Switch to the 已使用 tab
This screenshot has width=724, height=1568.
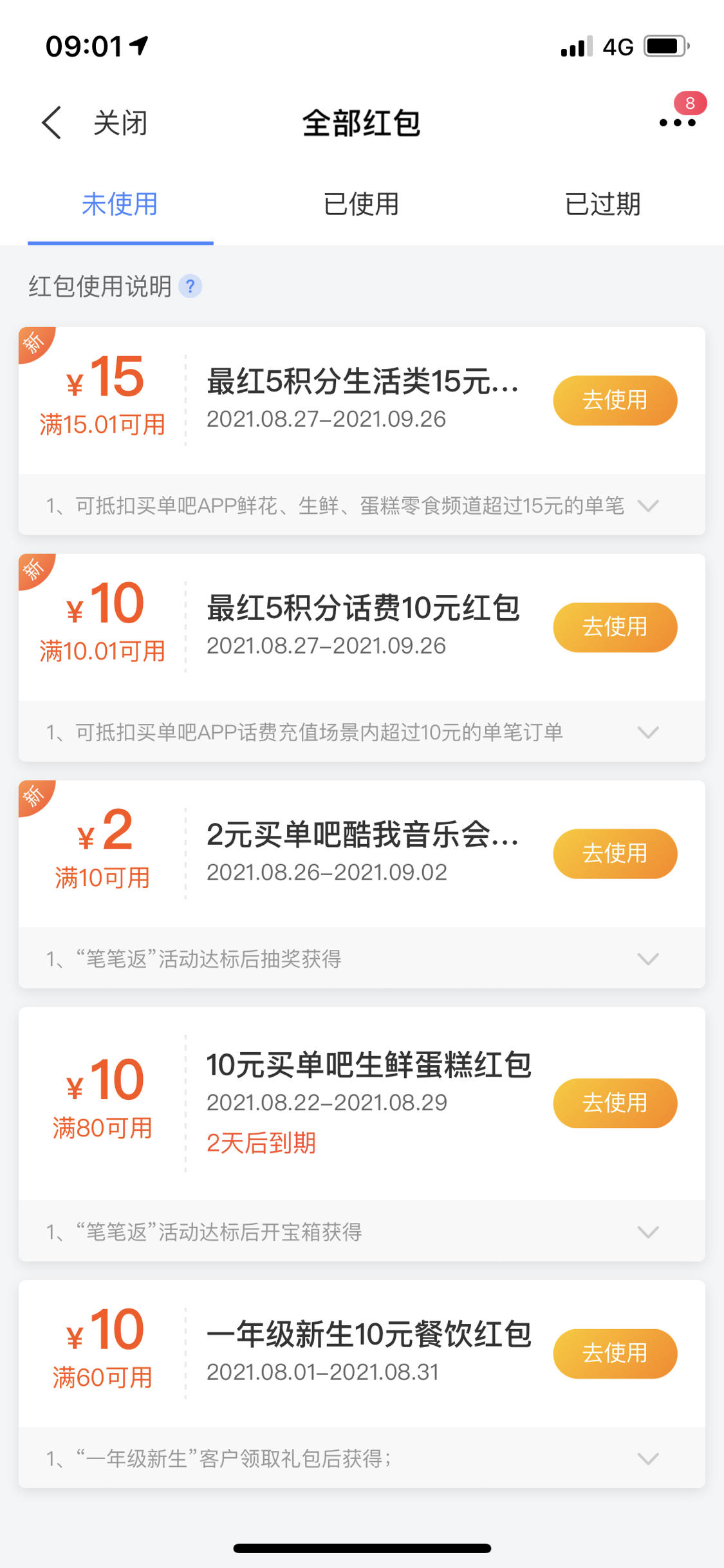coord(361,204)
